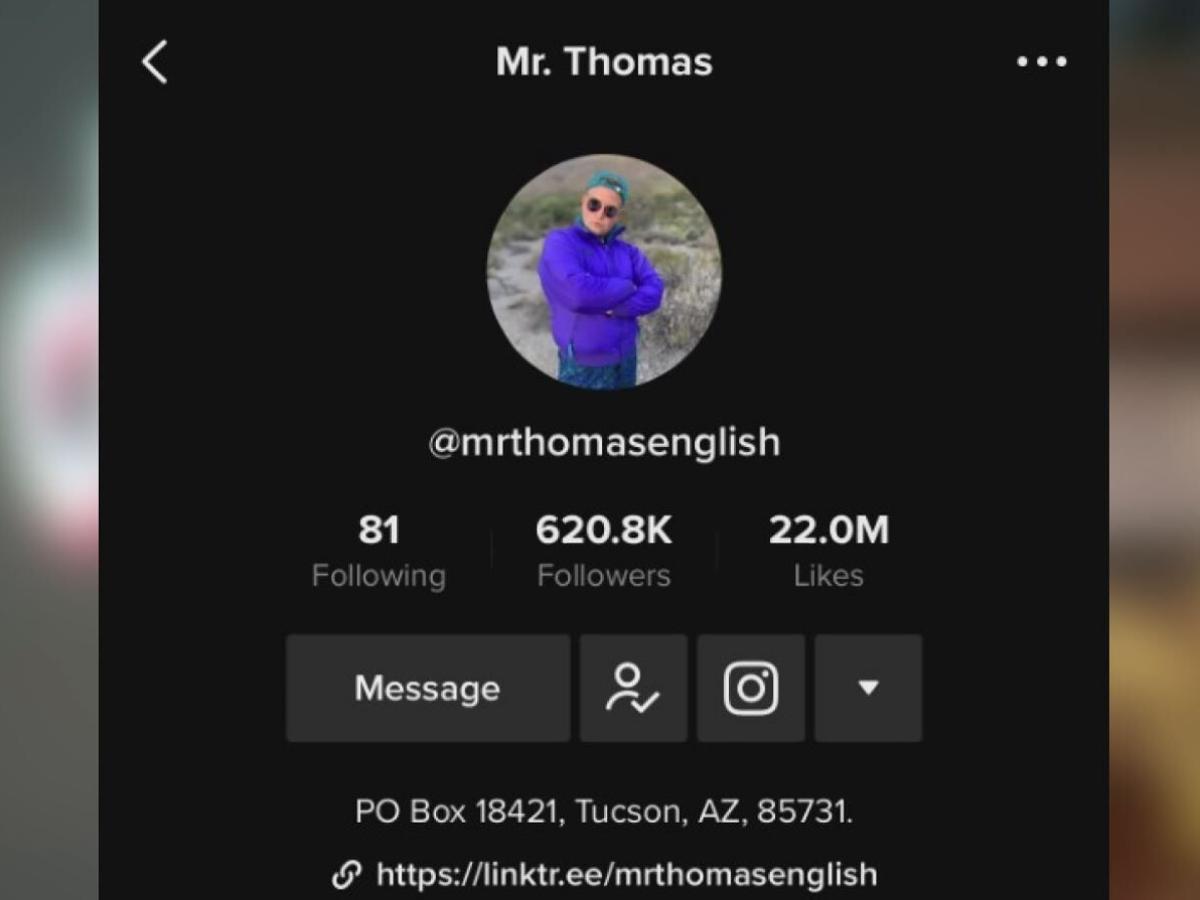Viewport: 1200px width, 900px height.
Task: View Mr. Thomas's profile picture
Action: coord(603,271)
